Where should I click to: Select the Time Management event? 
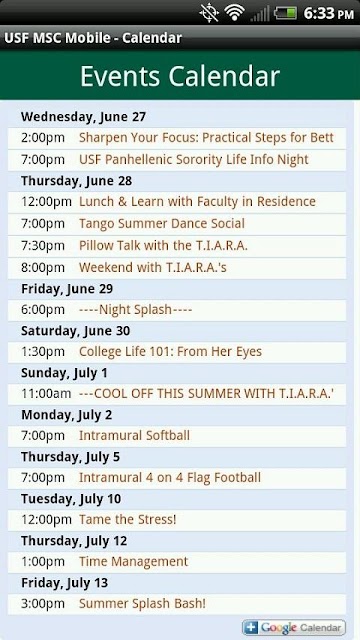[x=133, y=562]
